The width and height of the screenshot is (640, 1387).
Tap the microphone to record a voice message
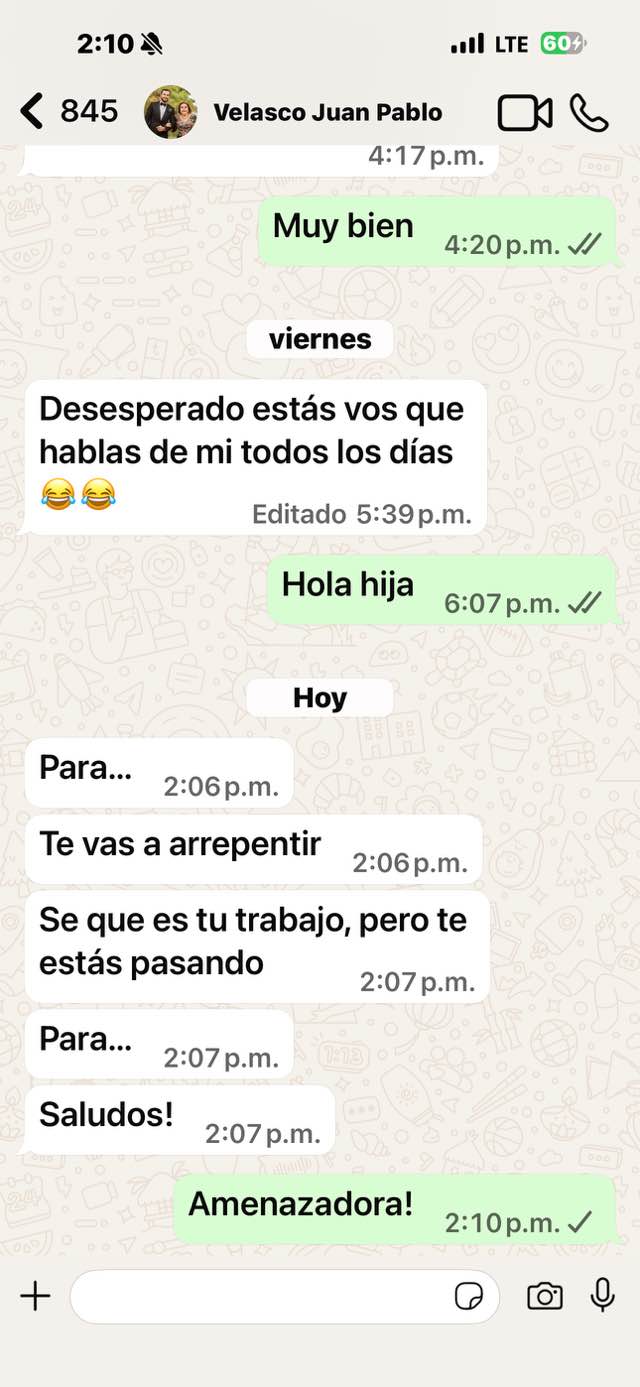tap(602, 1295)
